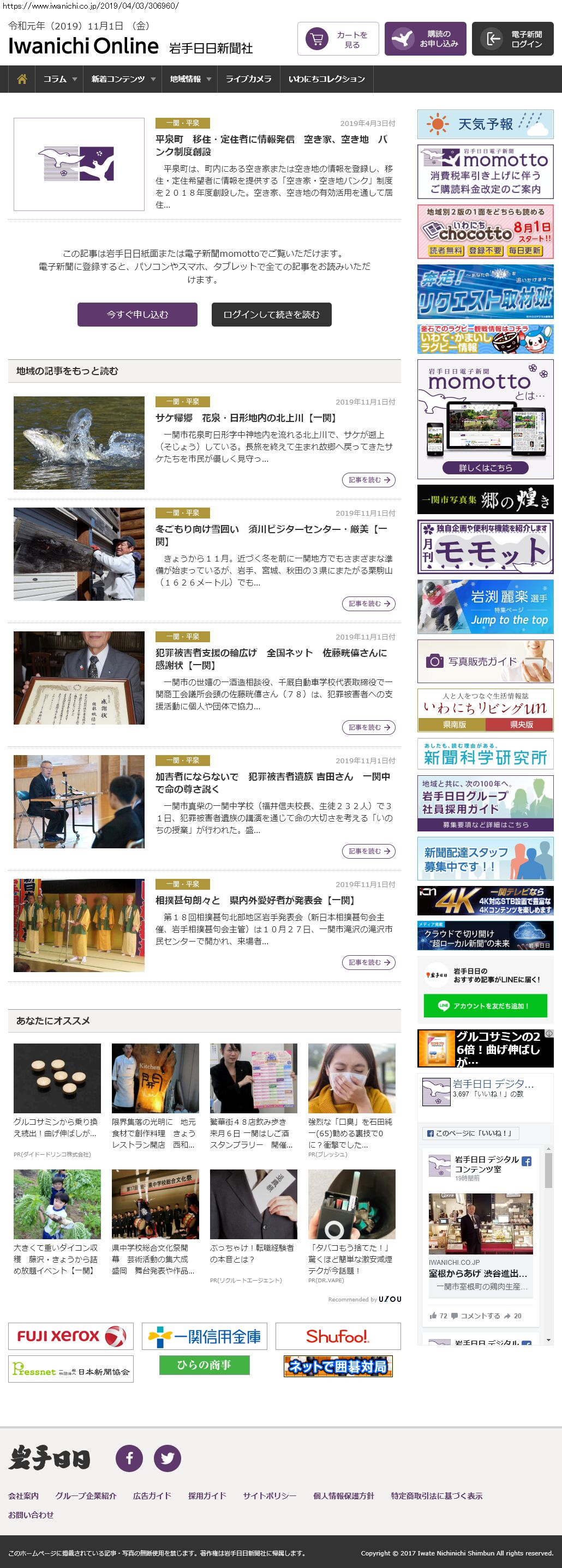Go to the home icon in navigation

click(x=22, y=79)
